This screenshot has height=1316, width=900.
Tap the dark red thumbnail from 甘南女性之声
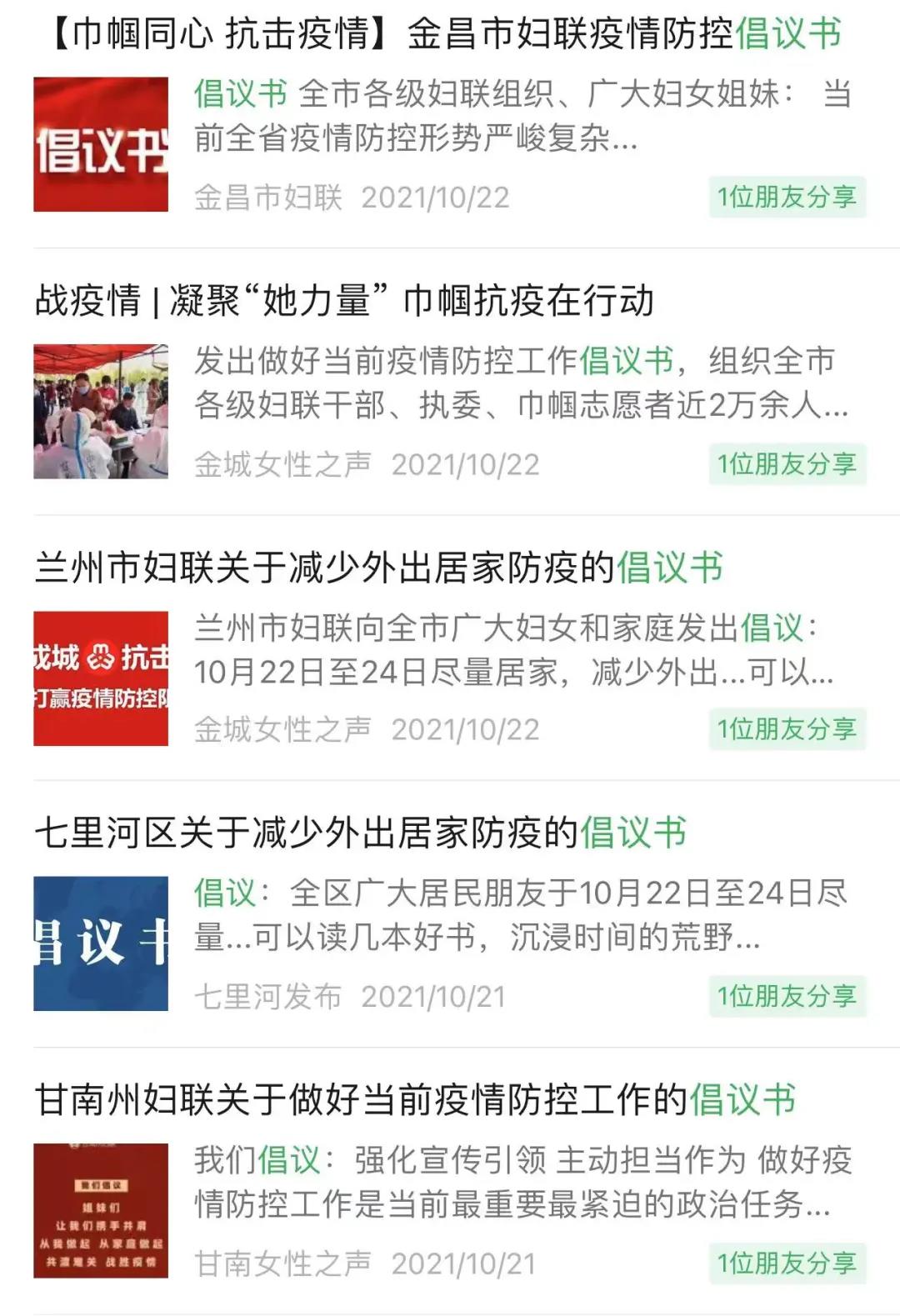[x=101, y=1210]
